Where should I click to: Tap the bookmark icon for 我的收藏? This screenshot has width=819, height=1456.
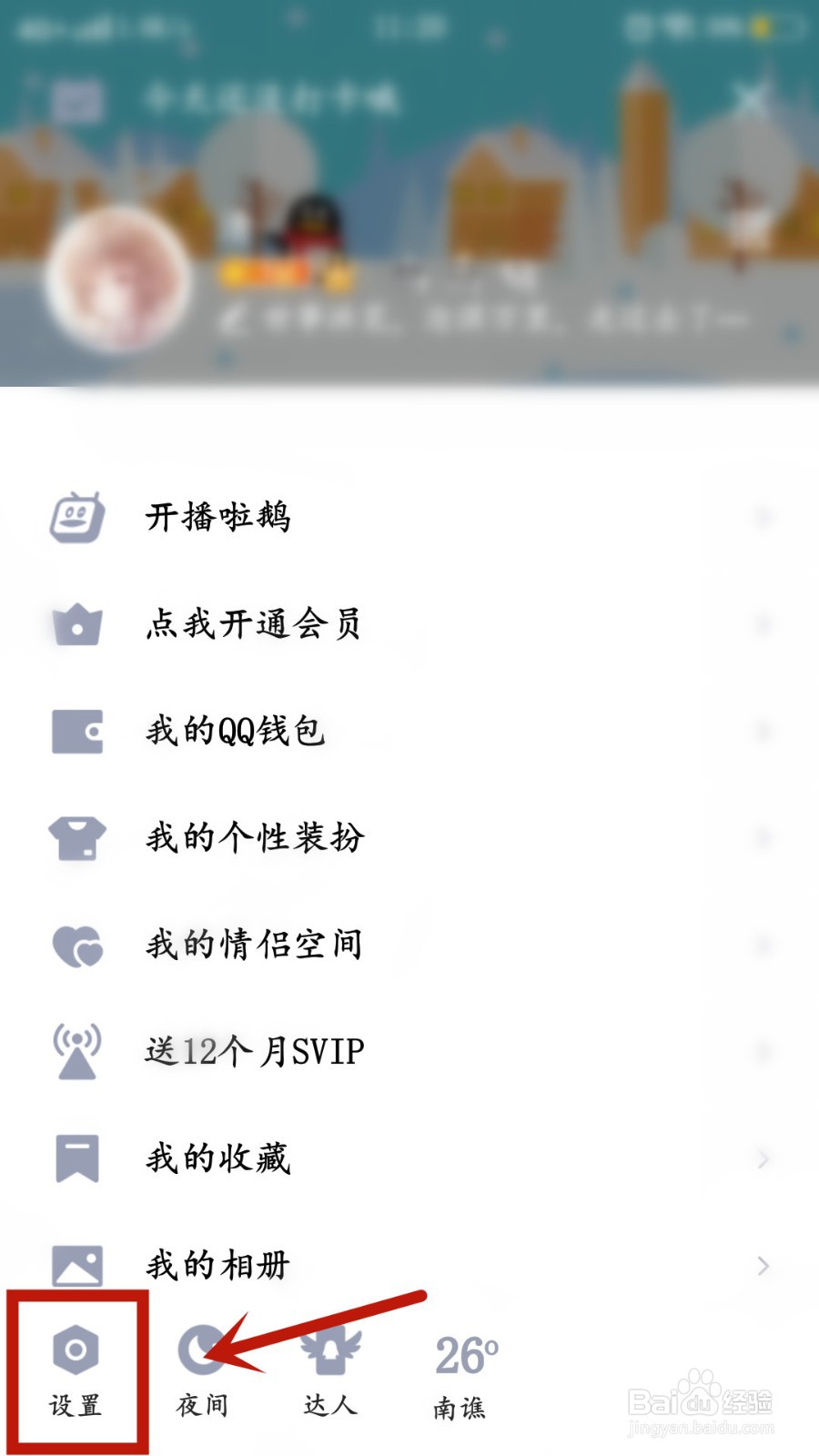click(x=77, y=1157)
